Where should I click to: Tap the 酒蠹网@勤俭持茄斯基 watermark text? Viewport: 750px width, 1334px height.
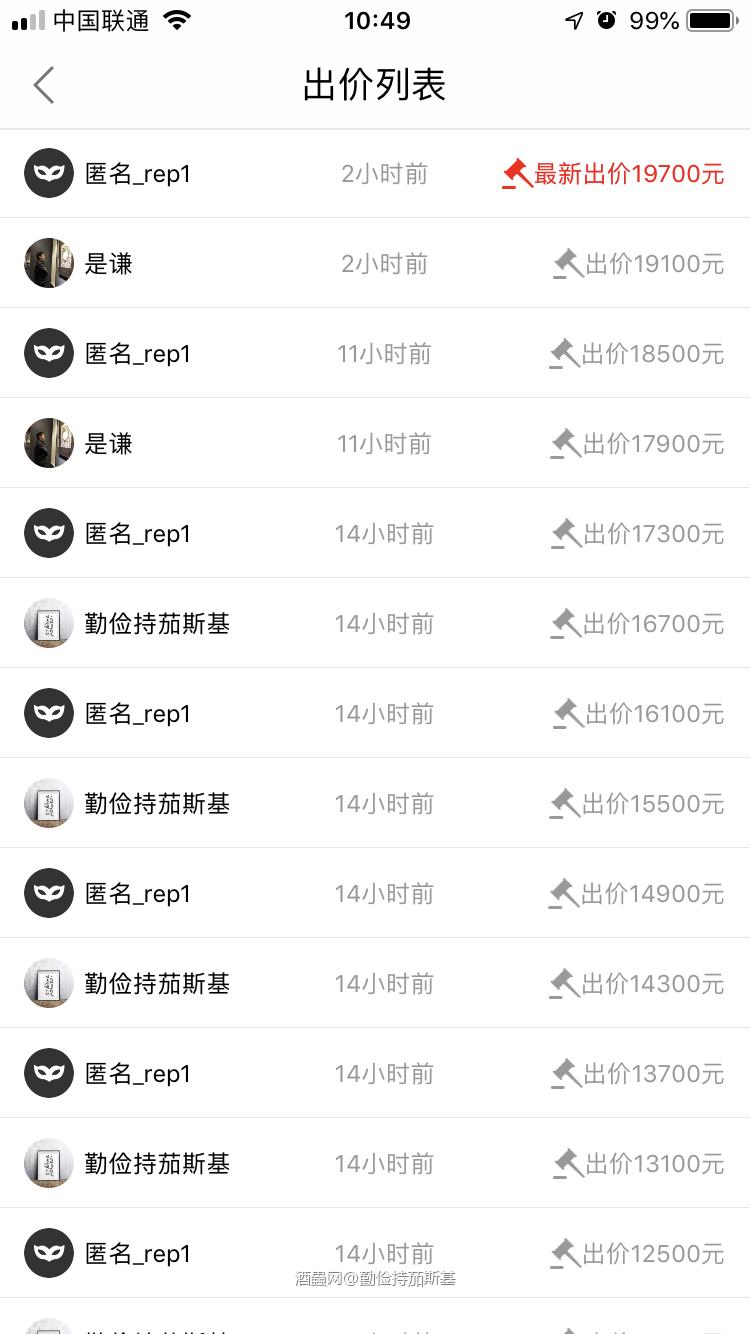click(375, 1281)
